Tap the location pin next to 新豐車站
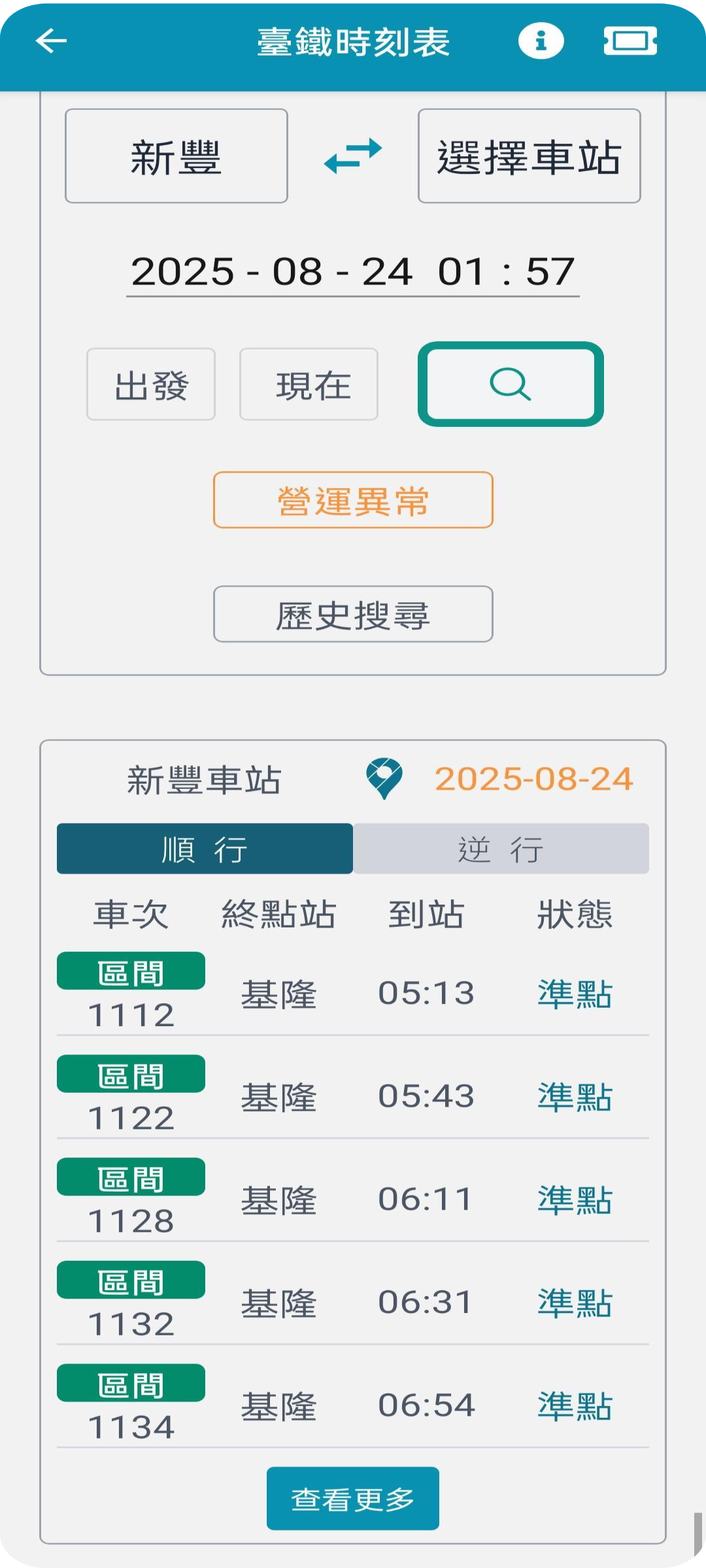This screenshot has height=1568, width=706. coord(384,778)
